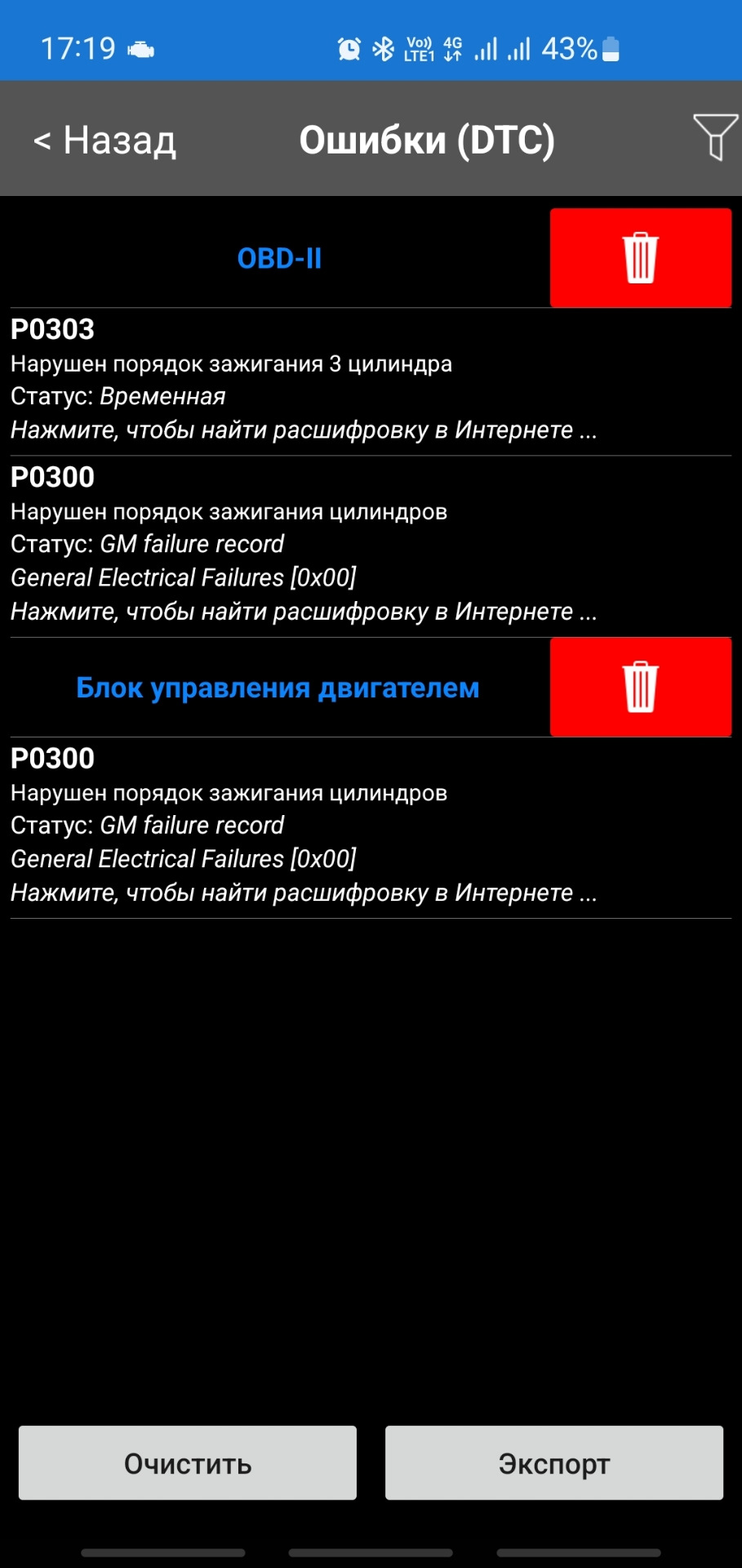The width and height of the screenshot is (742, 1568).
Task: Go back via the Назад button
Action: [x=104, y=140]
